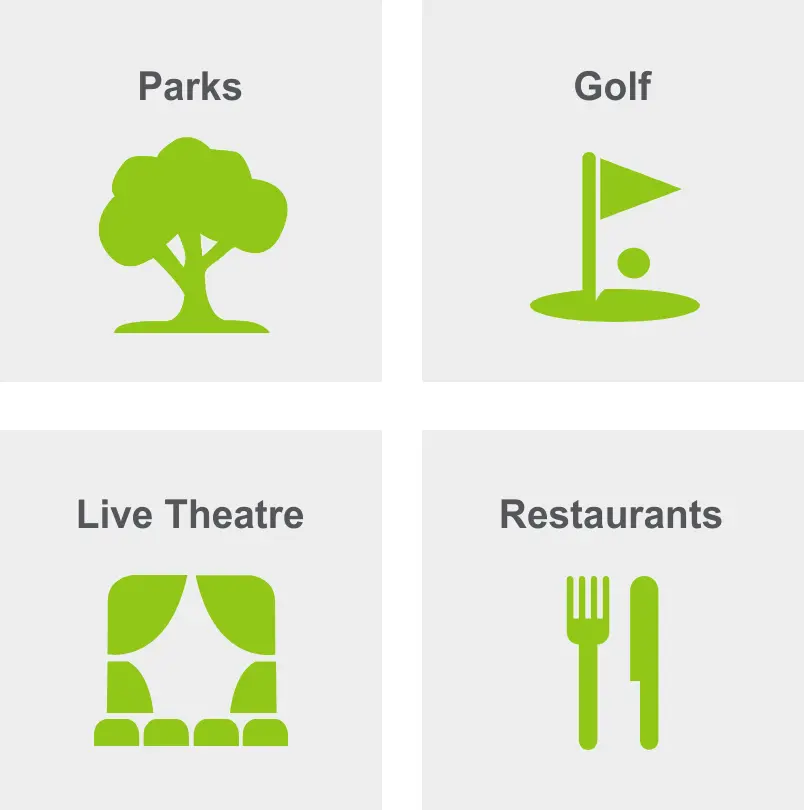Select the Live Theatre label
This screenshot has height=810, width=804.
pyautogui.click(x=190, y=515)
